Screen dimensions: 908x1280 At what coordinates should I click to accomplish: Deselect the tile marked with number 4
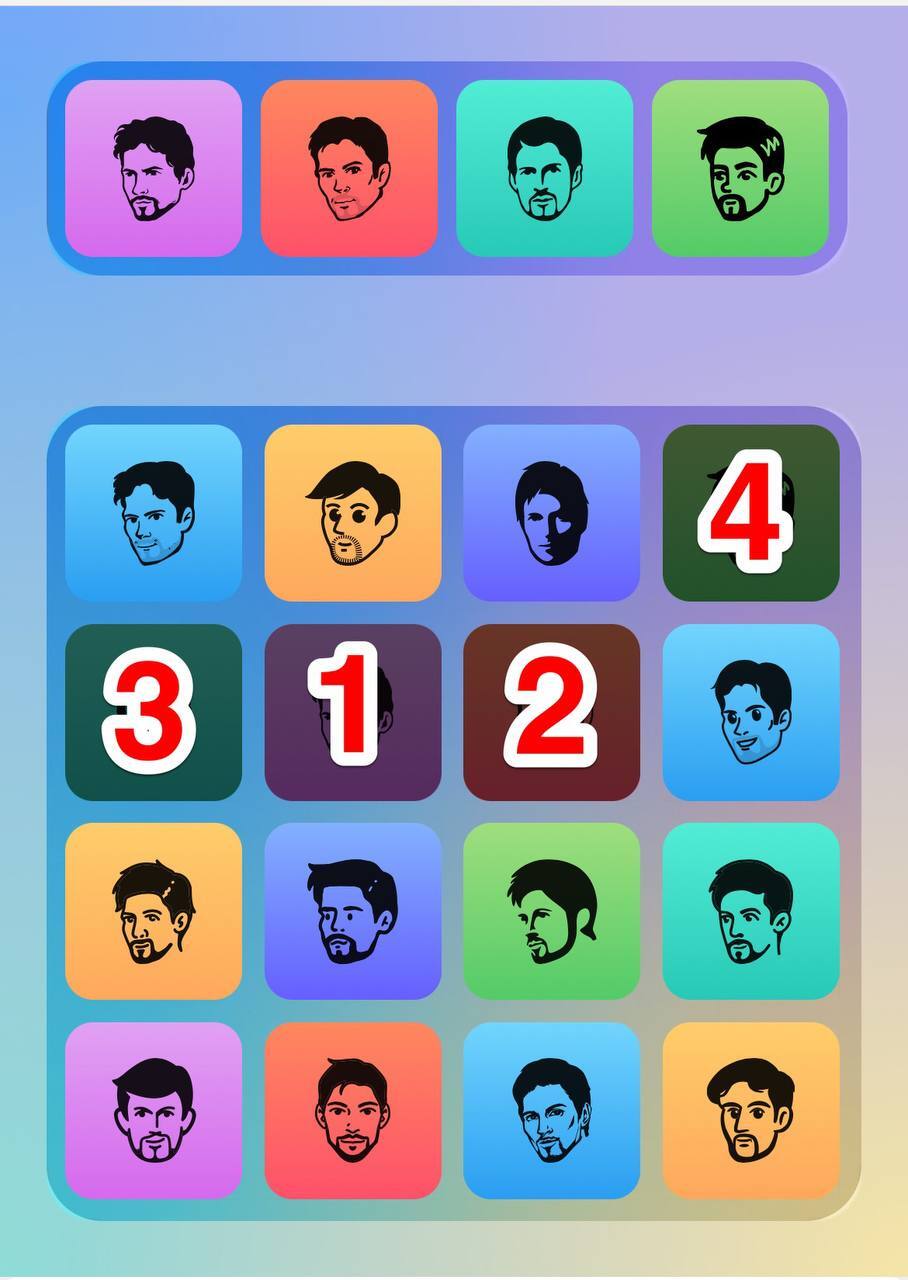pyautogui.click(x=750, y=512)
